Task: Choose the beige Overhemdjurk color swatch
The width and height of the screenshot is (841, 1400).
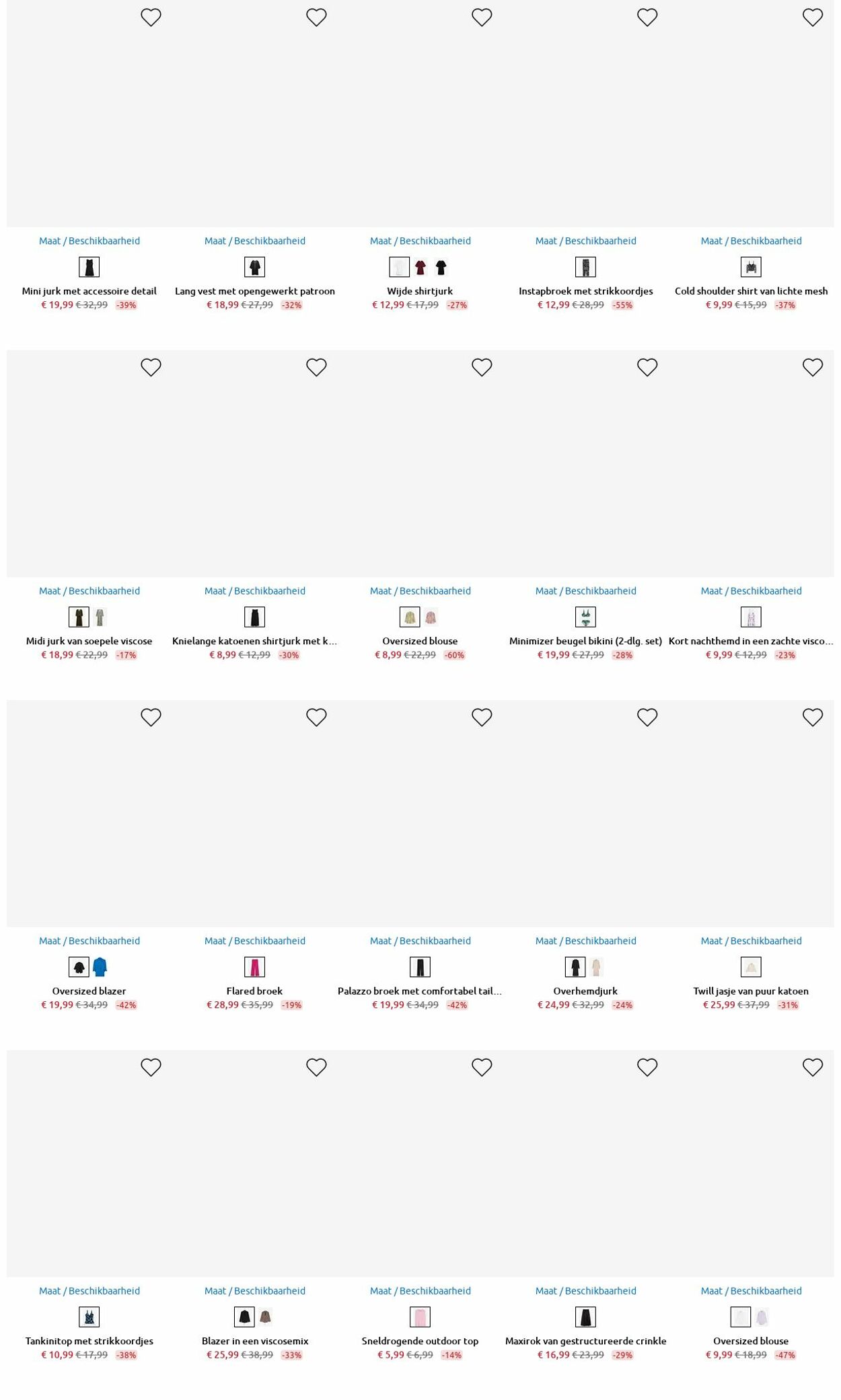Action: coord(596,967)
